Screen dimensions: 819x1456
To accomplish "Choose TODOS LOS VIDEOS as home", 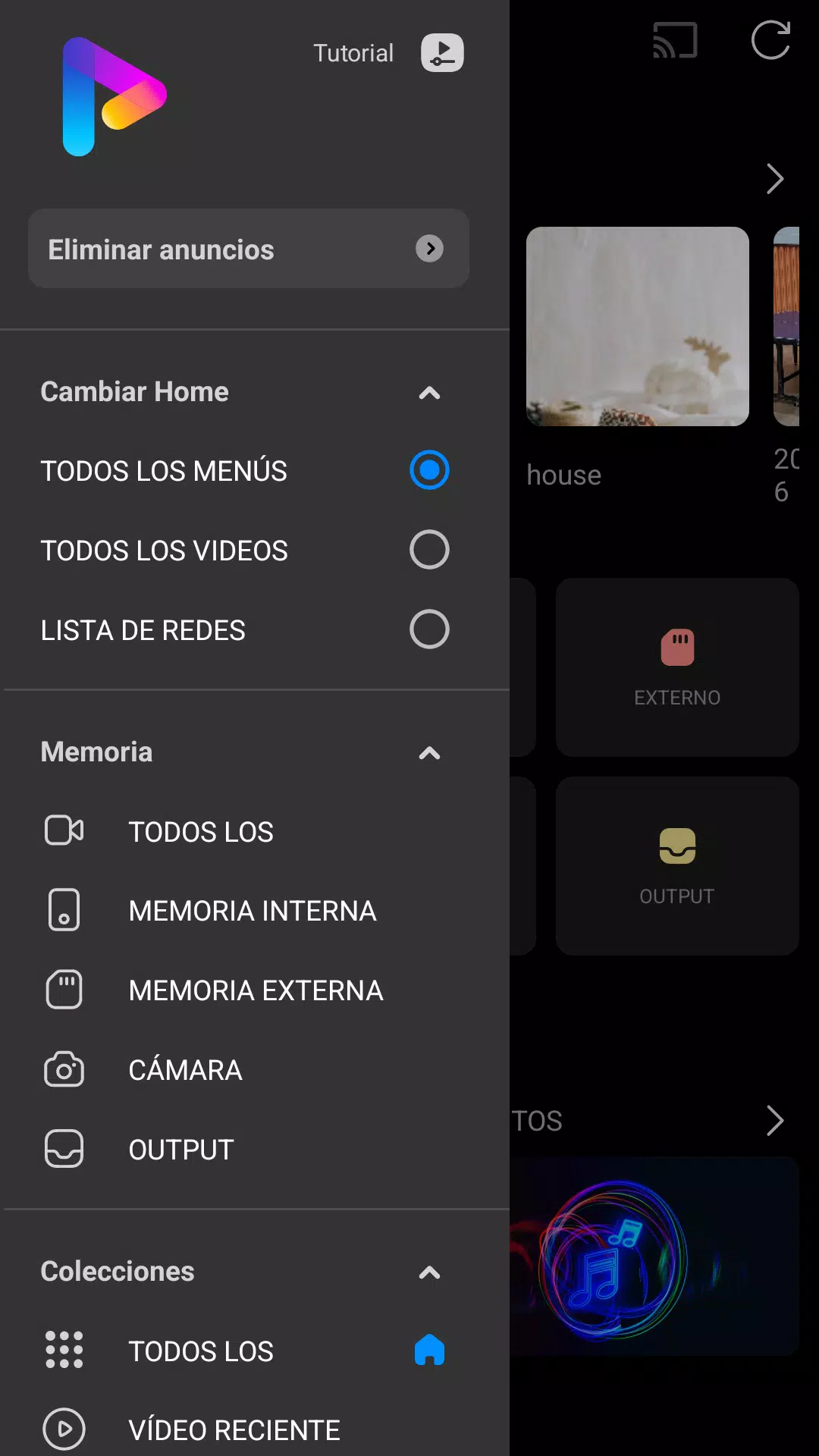I will pos(429,550).
